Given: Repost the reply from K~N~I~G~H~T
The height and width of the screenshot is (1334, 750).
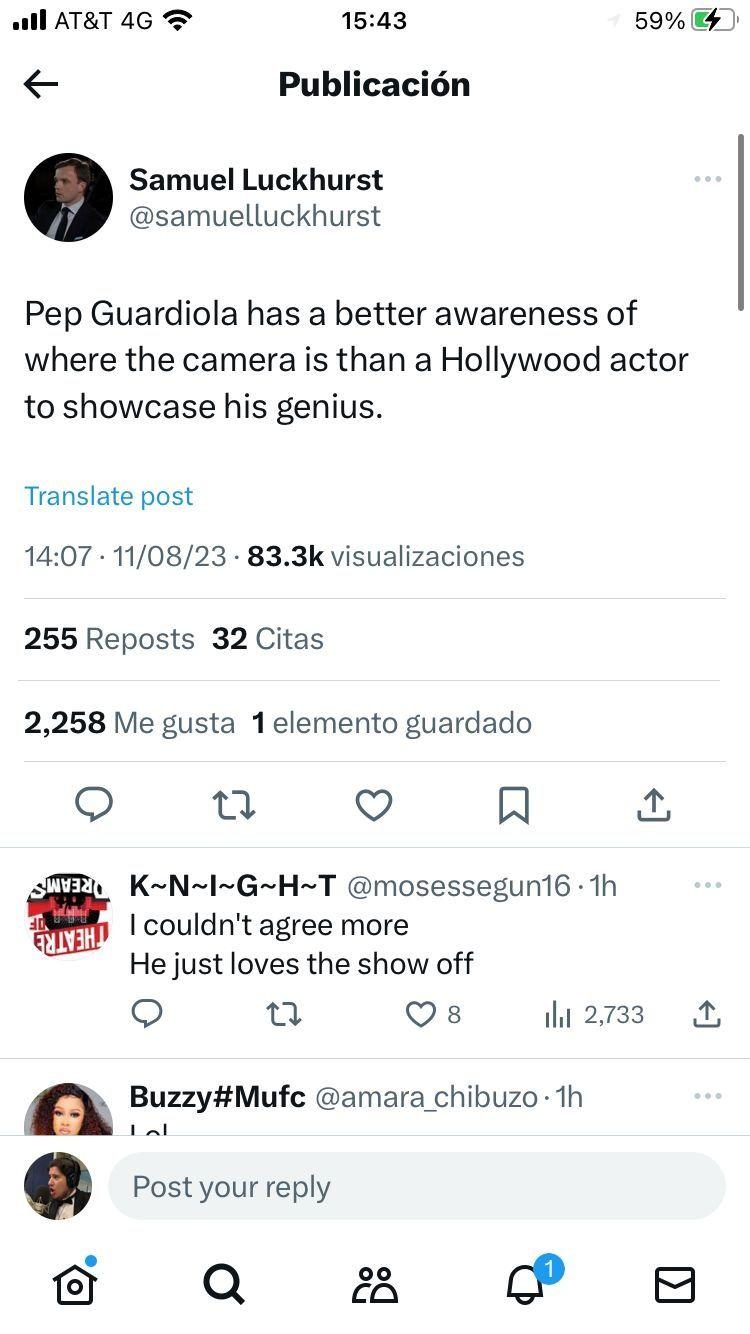Looking at the screenshot, I should [x=285, y=1015].
